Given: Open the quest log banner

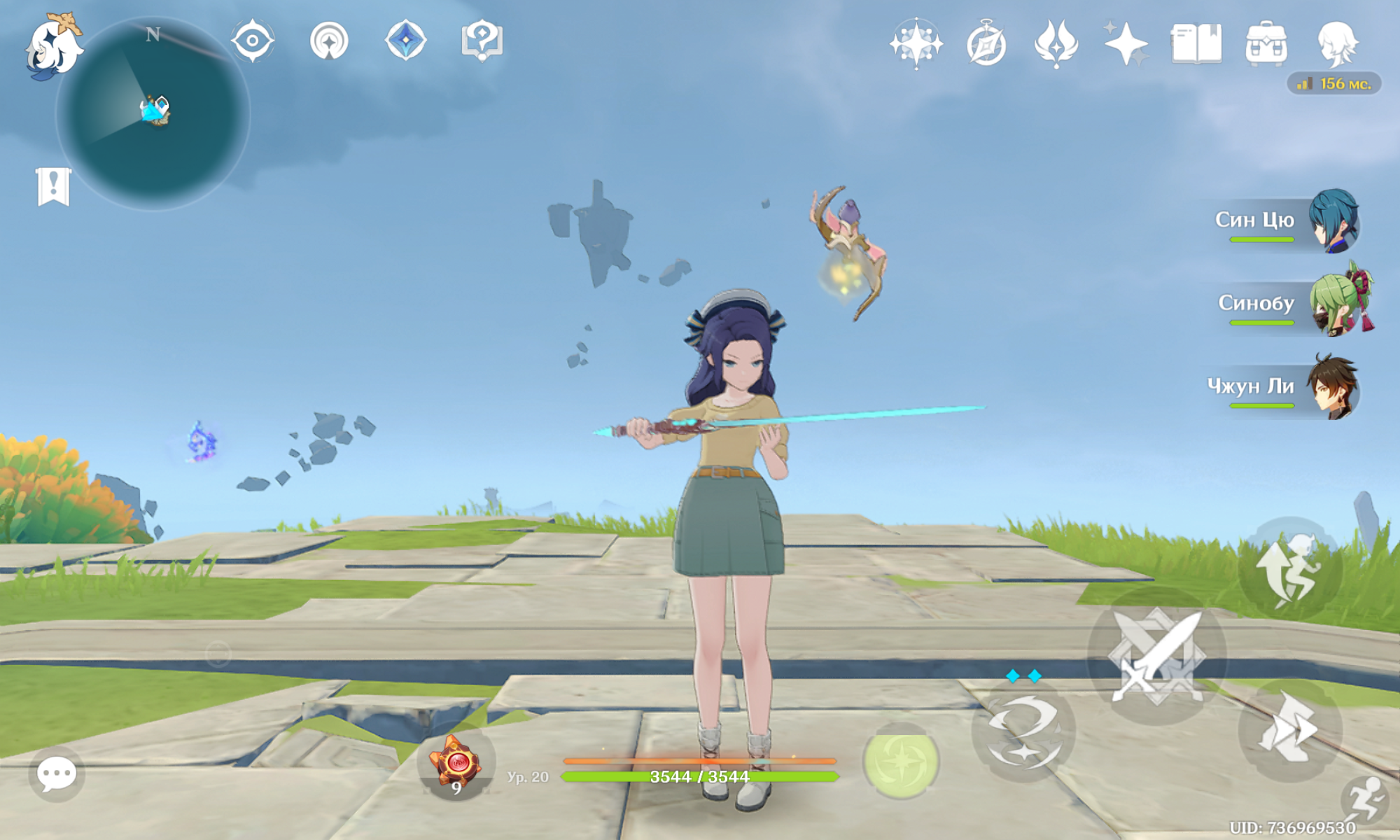Looking at the screenshot, I should pos(53,186).
